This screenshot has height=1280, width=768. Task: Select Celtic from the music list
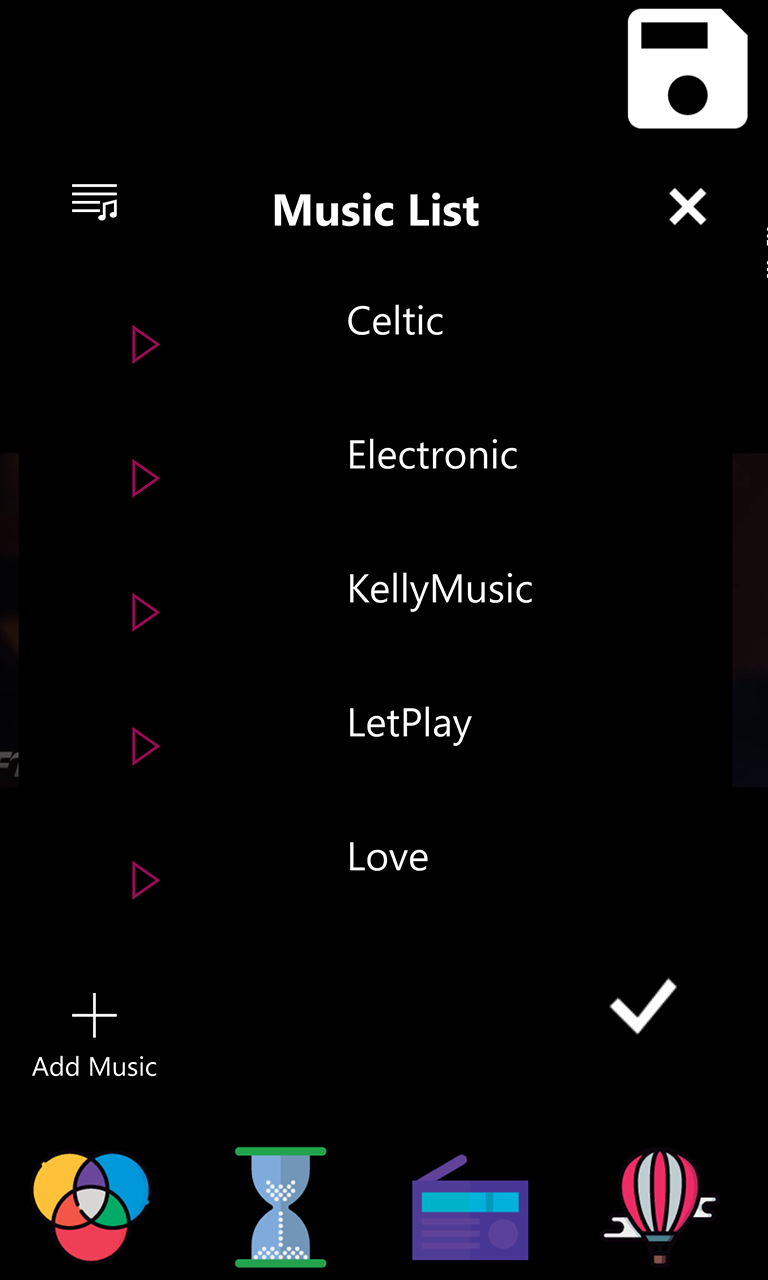[x=395, y=321]
